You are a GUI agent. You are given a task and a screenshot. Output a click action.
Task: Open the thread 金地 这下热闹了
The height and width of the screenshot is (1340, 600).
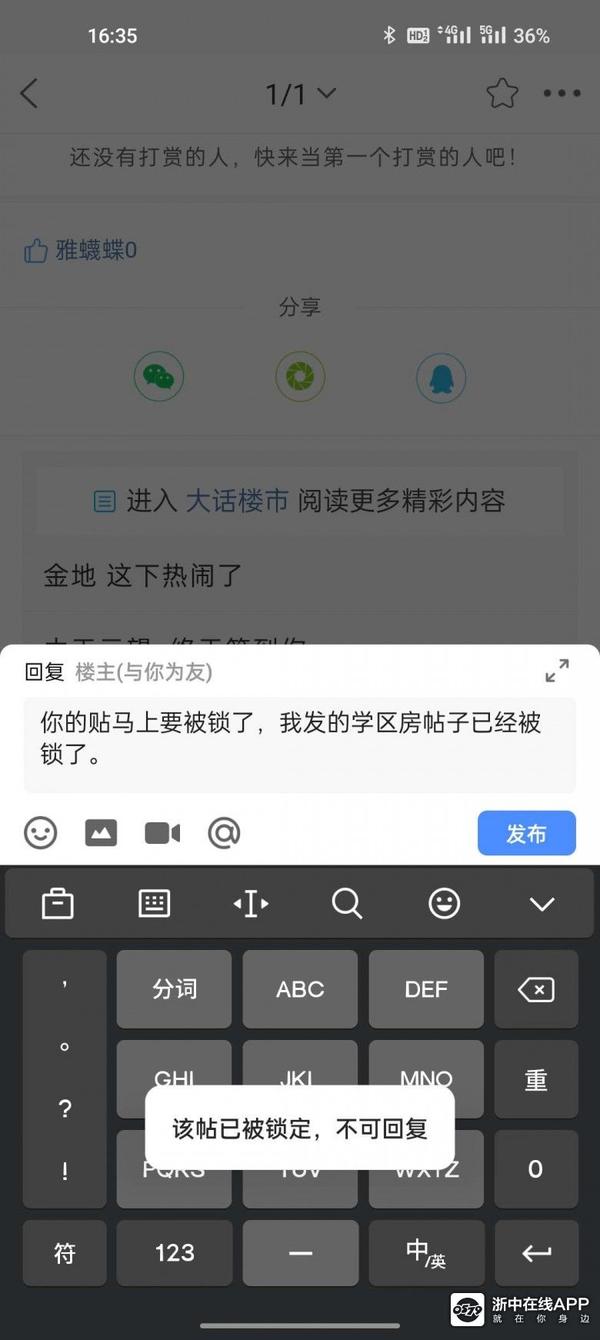tap(142, 576)
